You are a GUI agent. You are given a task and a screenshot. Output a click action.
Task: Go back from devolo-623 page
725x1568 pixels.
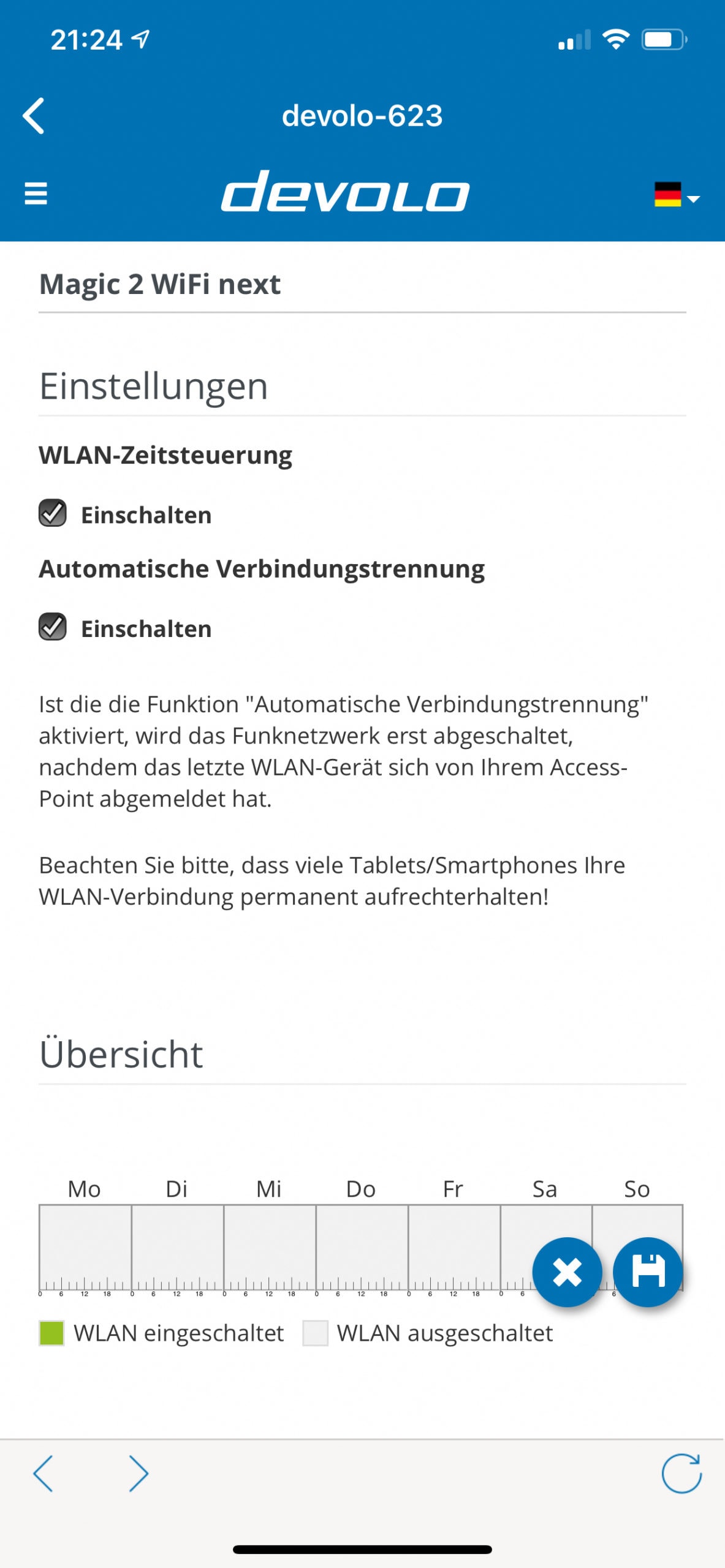34,116
